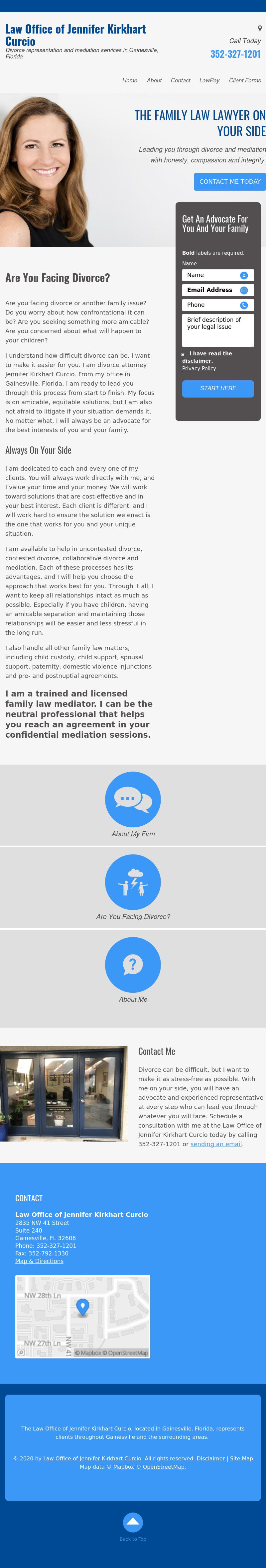Screen dimensions: 266x1568
Task: Select the Phone input field
Action: coord(213,305)
